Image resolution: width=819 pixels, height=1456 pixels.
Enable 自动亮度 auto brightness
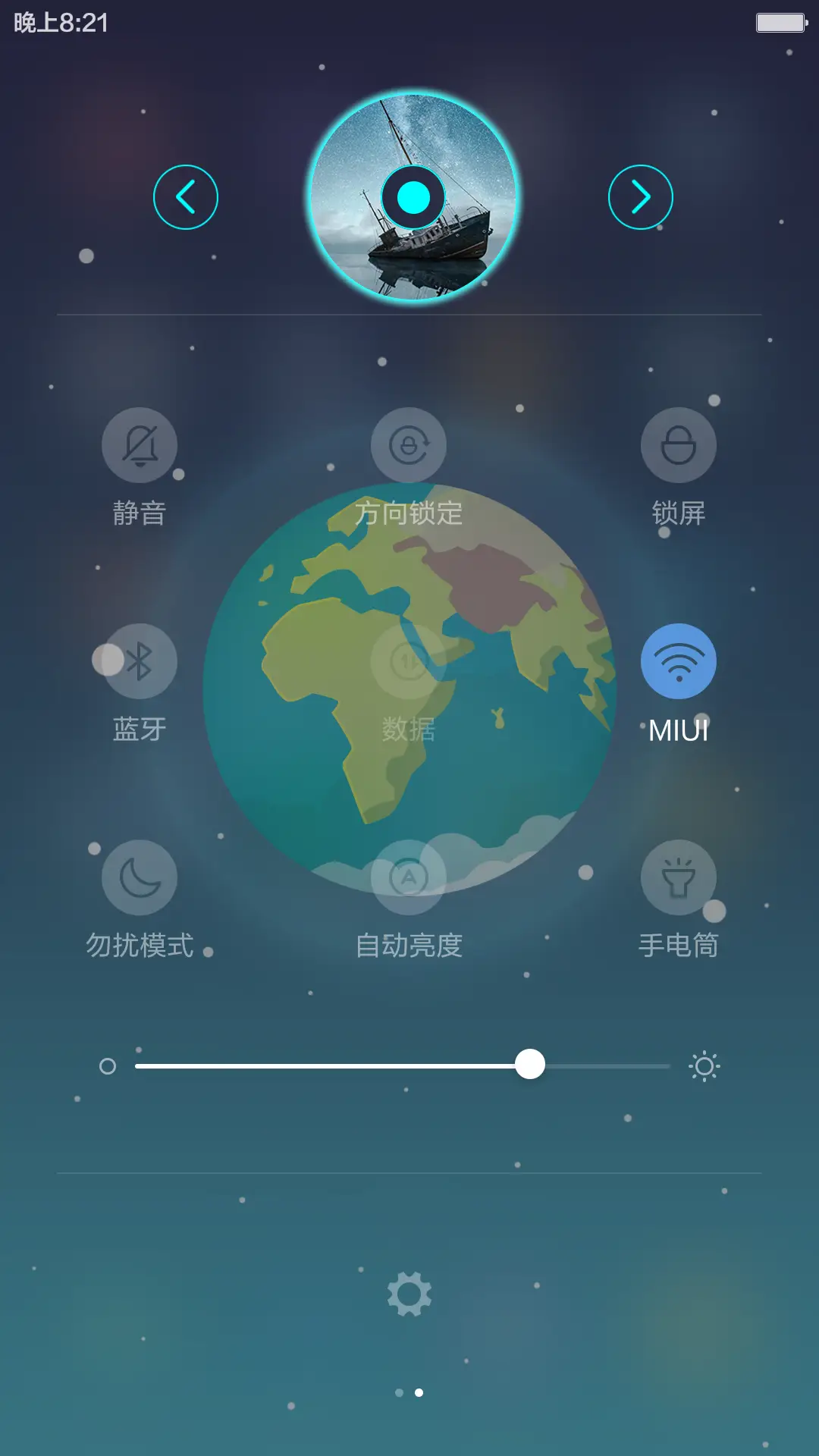pyautogui.click(x=409, y=877)
